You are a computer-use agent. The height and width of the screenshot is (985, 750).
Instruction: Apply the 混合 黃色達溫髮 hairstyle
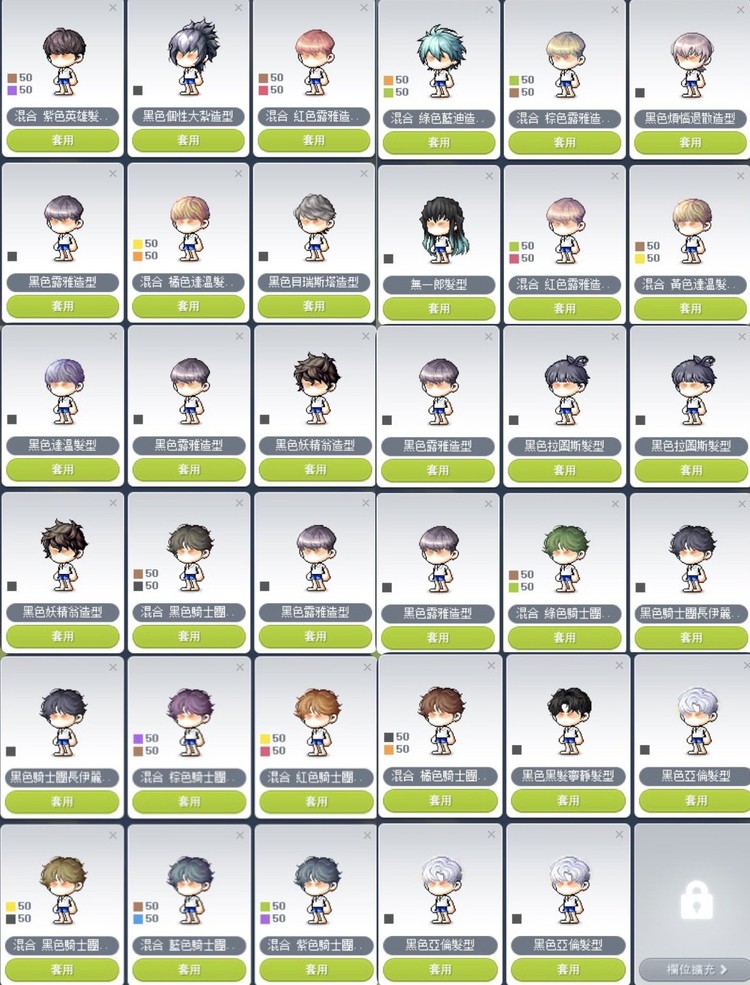click(x=690, y=309)
